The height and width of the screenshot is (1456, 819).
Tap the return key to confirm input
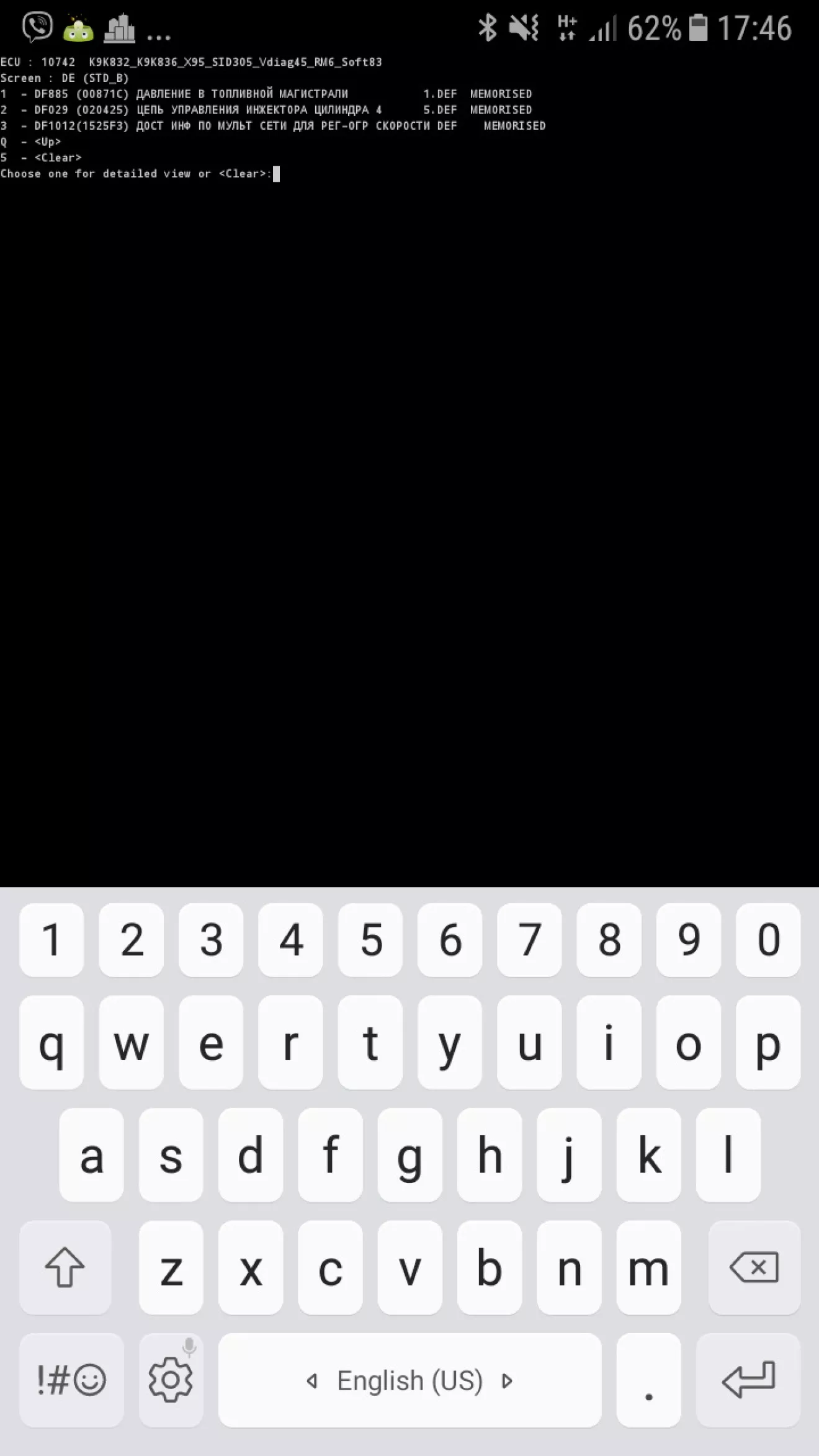[x=748, y=1380]
